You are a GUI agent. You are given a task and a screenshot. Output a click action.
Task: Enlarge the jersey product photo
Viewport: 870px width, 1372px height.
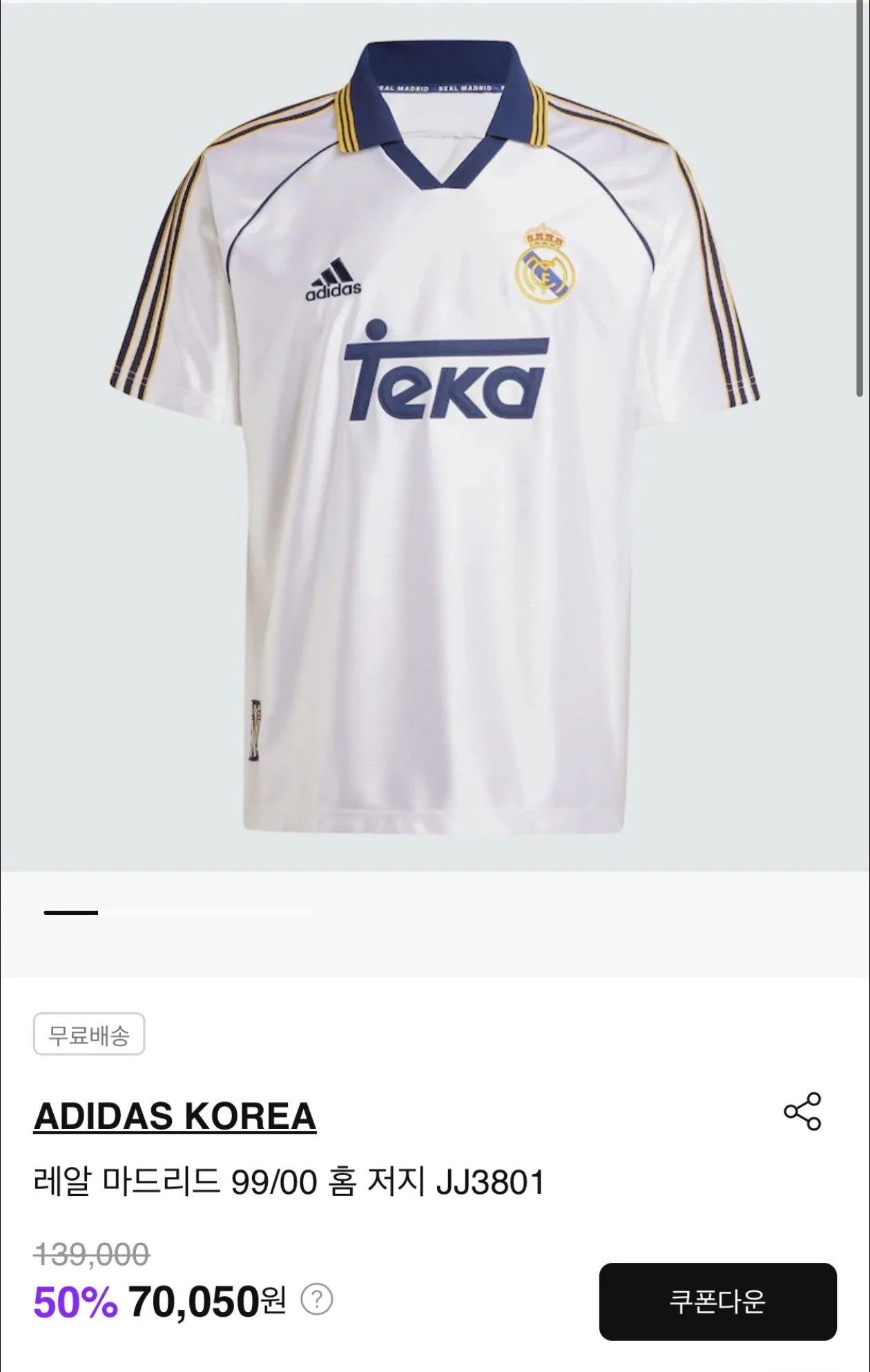pyautogui.click(x=435, y=449)
